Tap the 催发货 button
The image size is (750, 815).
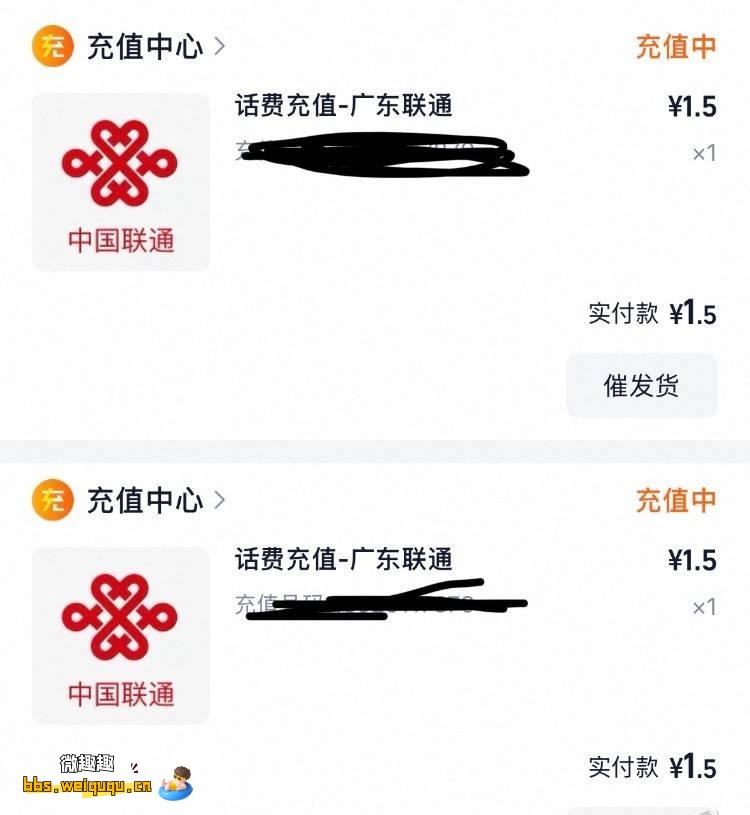pos(641,385)
